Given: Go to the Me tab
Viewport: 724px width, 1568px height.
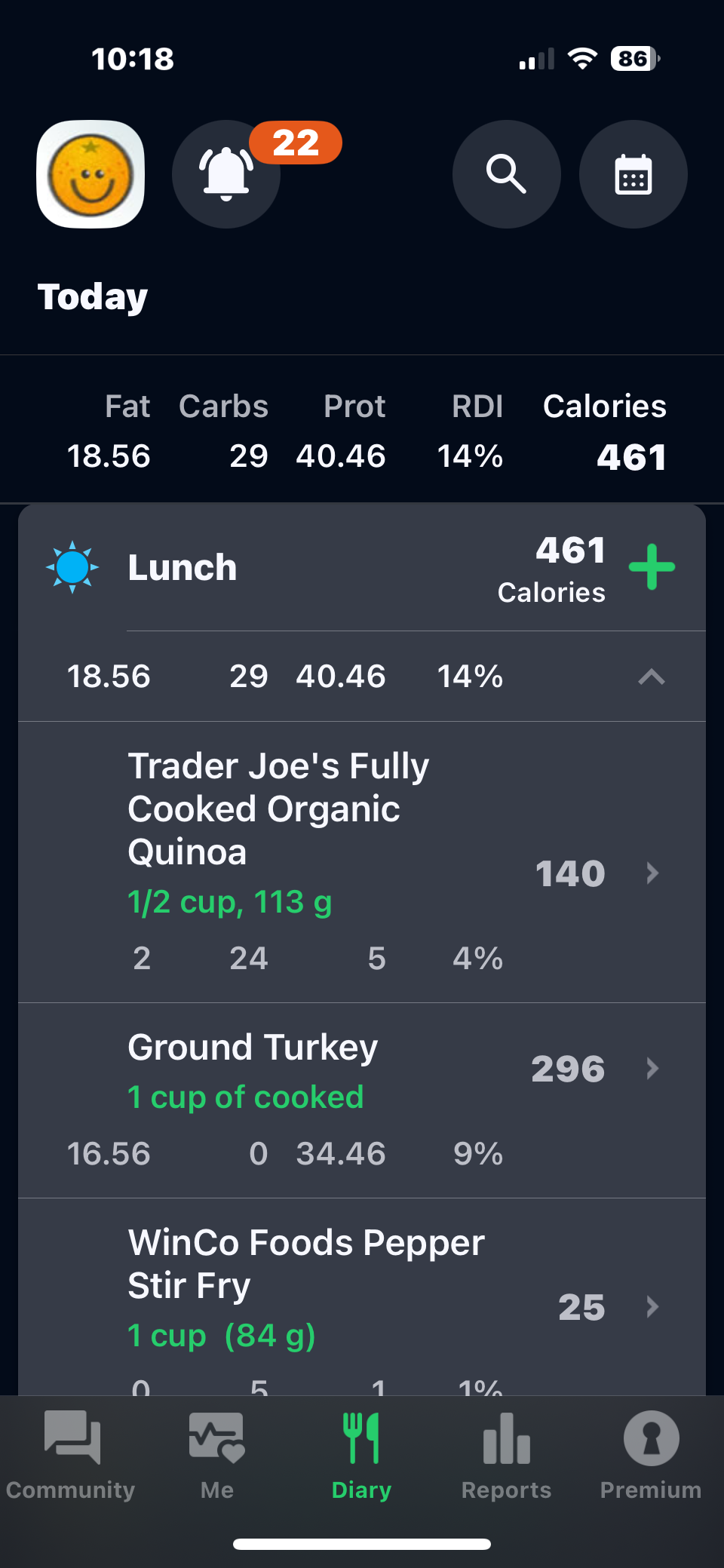Looking at the screenshot, I should tap(216, 1456).
